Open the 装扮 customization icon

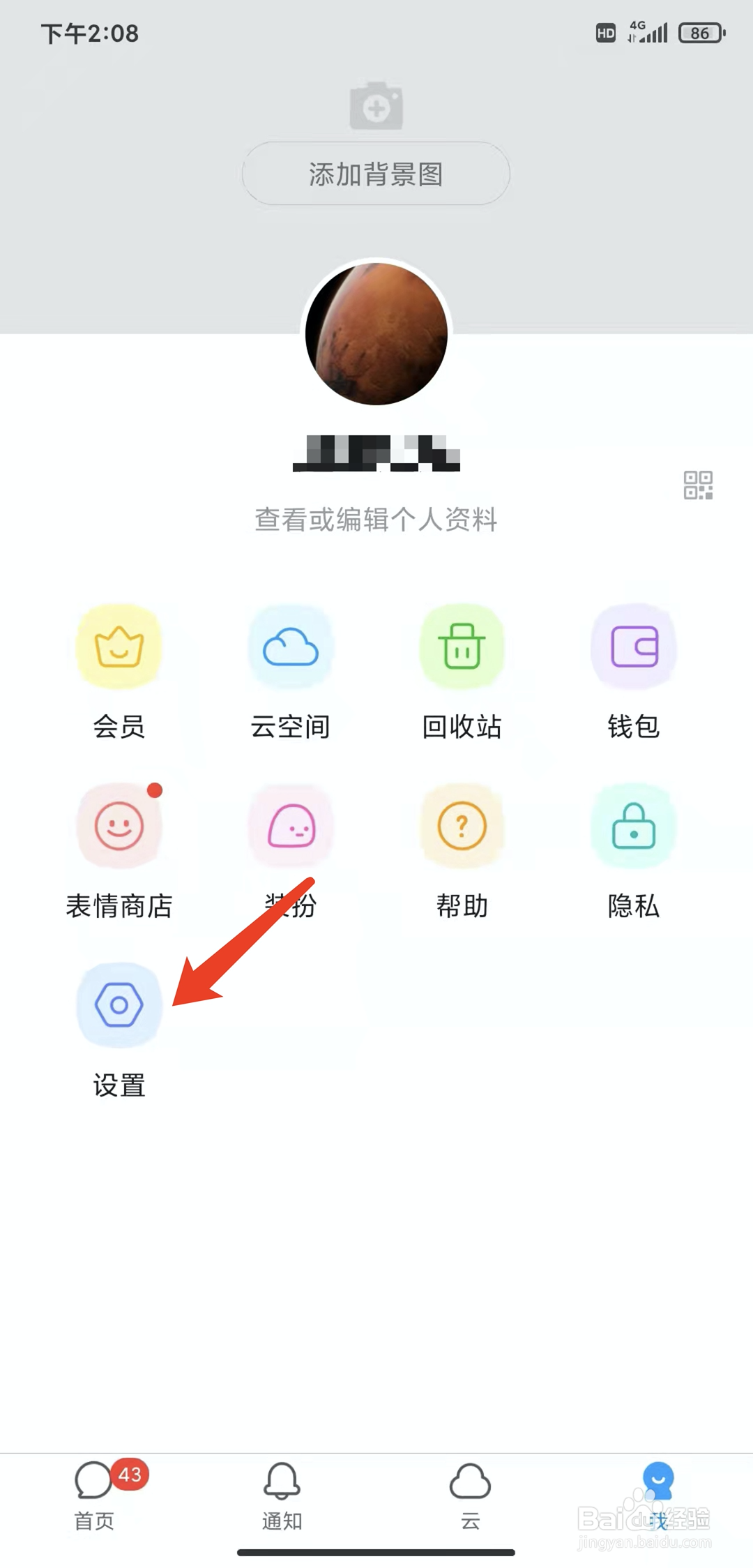289,827
